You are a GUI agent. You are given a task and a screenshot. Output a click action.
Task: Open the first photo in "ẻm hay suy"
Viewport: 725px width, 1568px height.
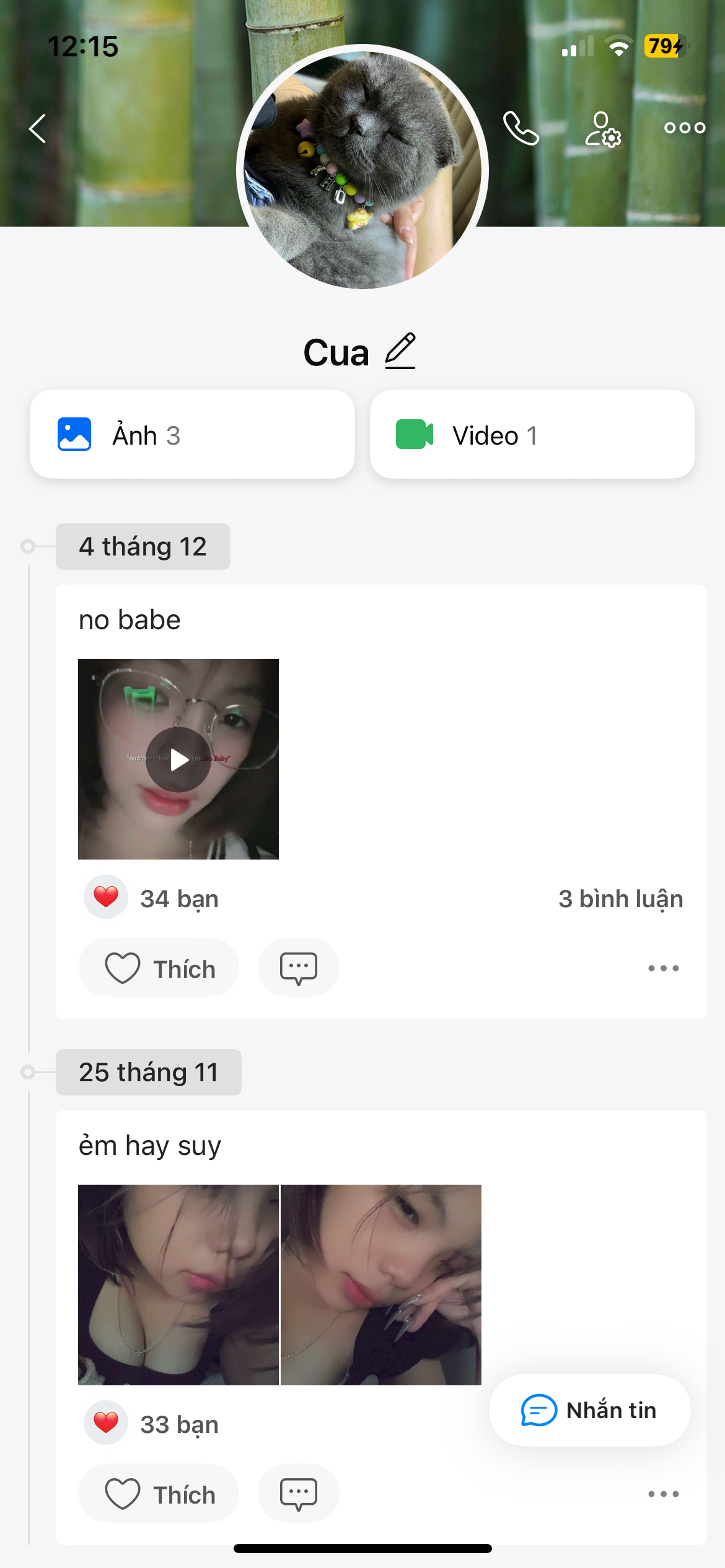click(x=178, y=1284)
